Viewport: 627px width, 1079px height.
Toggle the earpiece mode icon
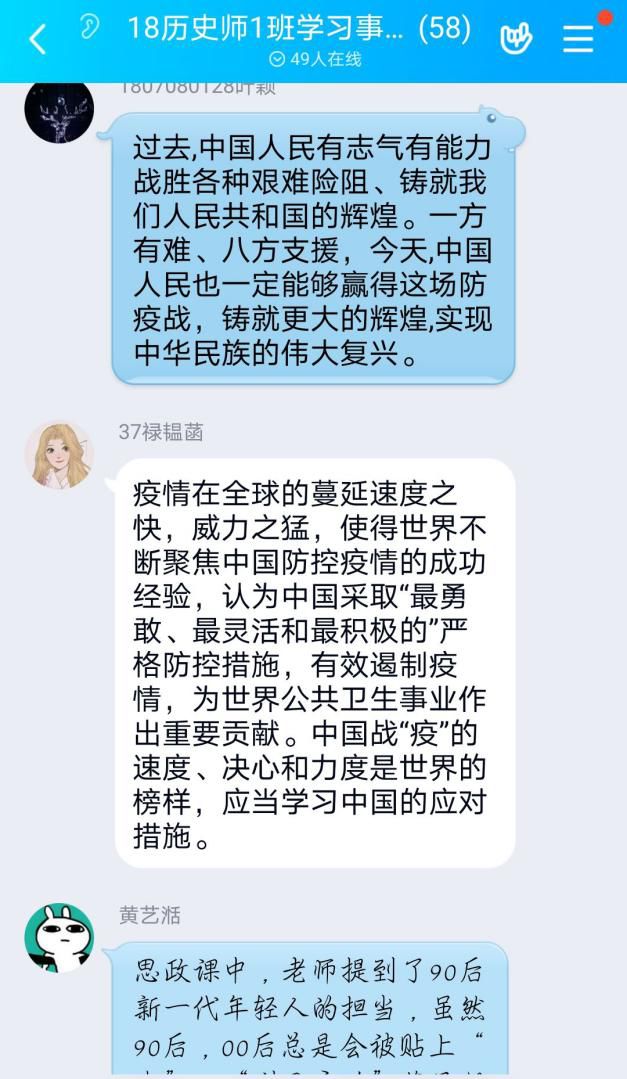point(90,28)
